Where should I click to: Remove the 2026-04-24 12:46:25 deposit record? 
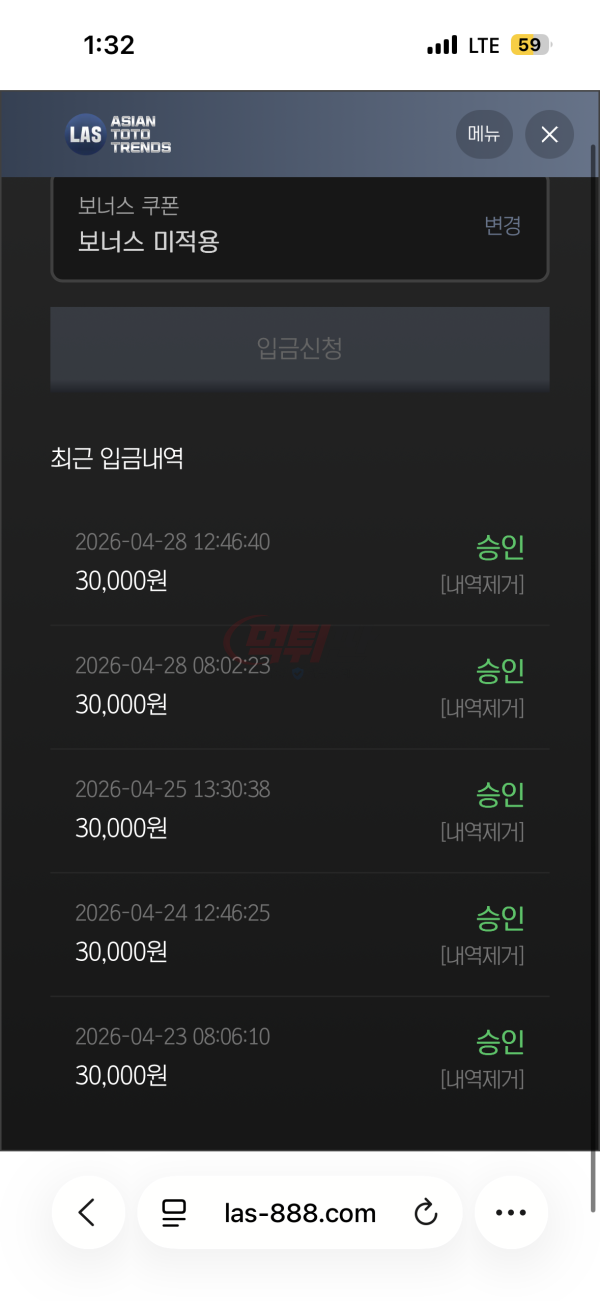pyautogui.click(x=482, y=955)
